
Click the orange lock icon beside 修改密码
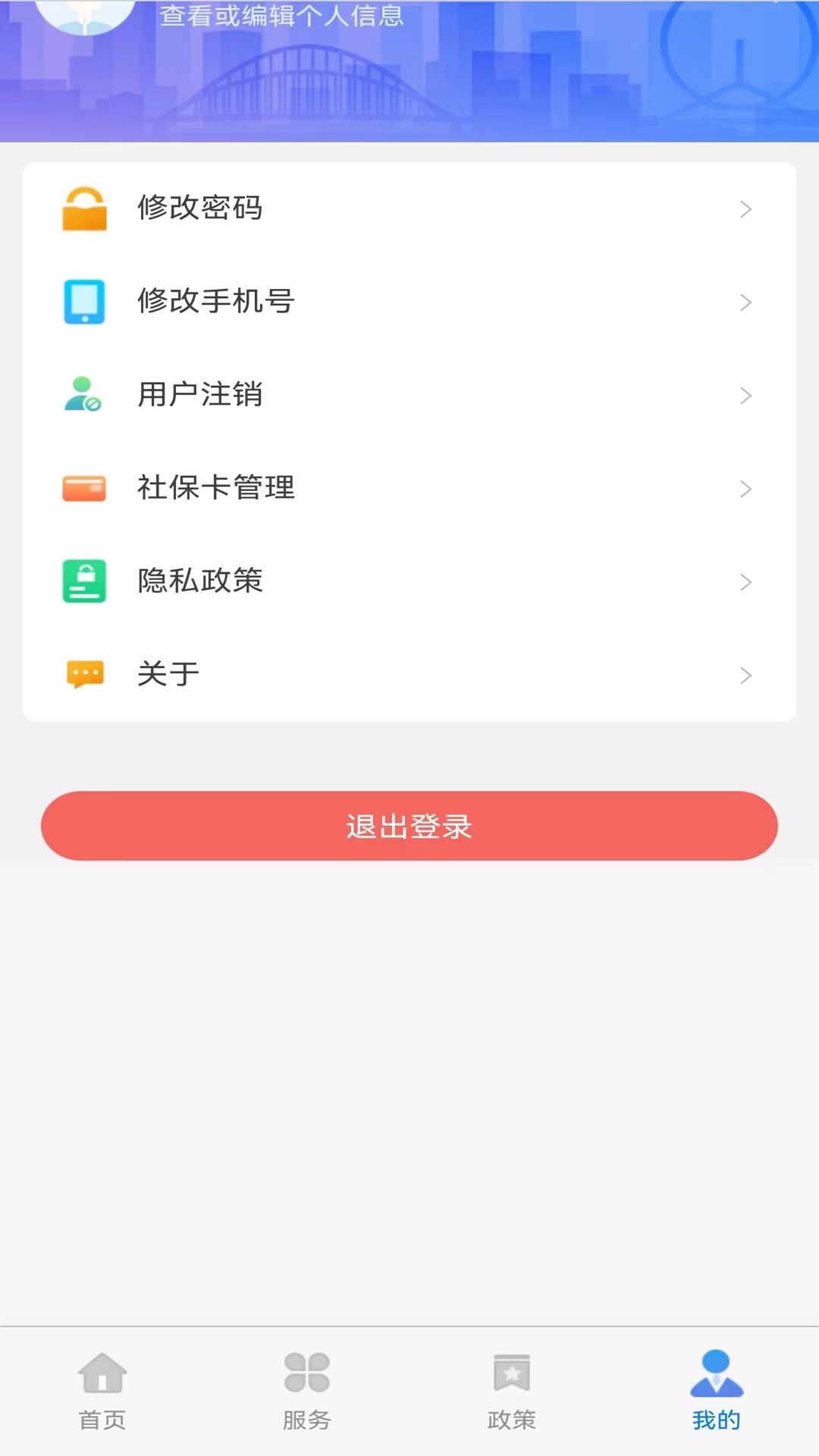pos(83,209)
